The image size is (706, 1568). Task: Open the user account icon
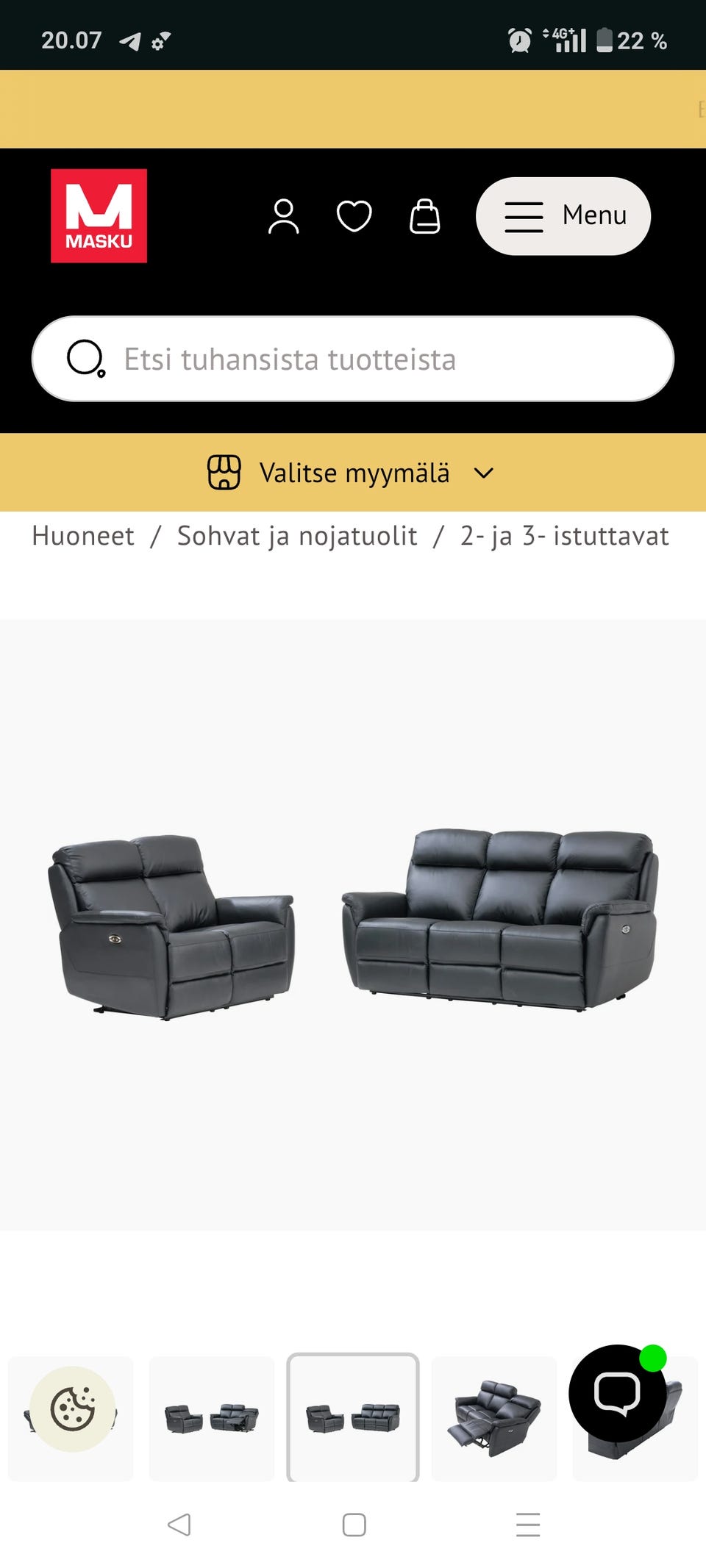tap(284, 215)
